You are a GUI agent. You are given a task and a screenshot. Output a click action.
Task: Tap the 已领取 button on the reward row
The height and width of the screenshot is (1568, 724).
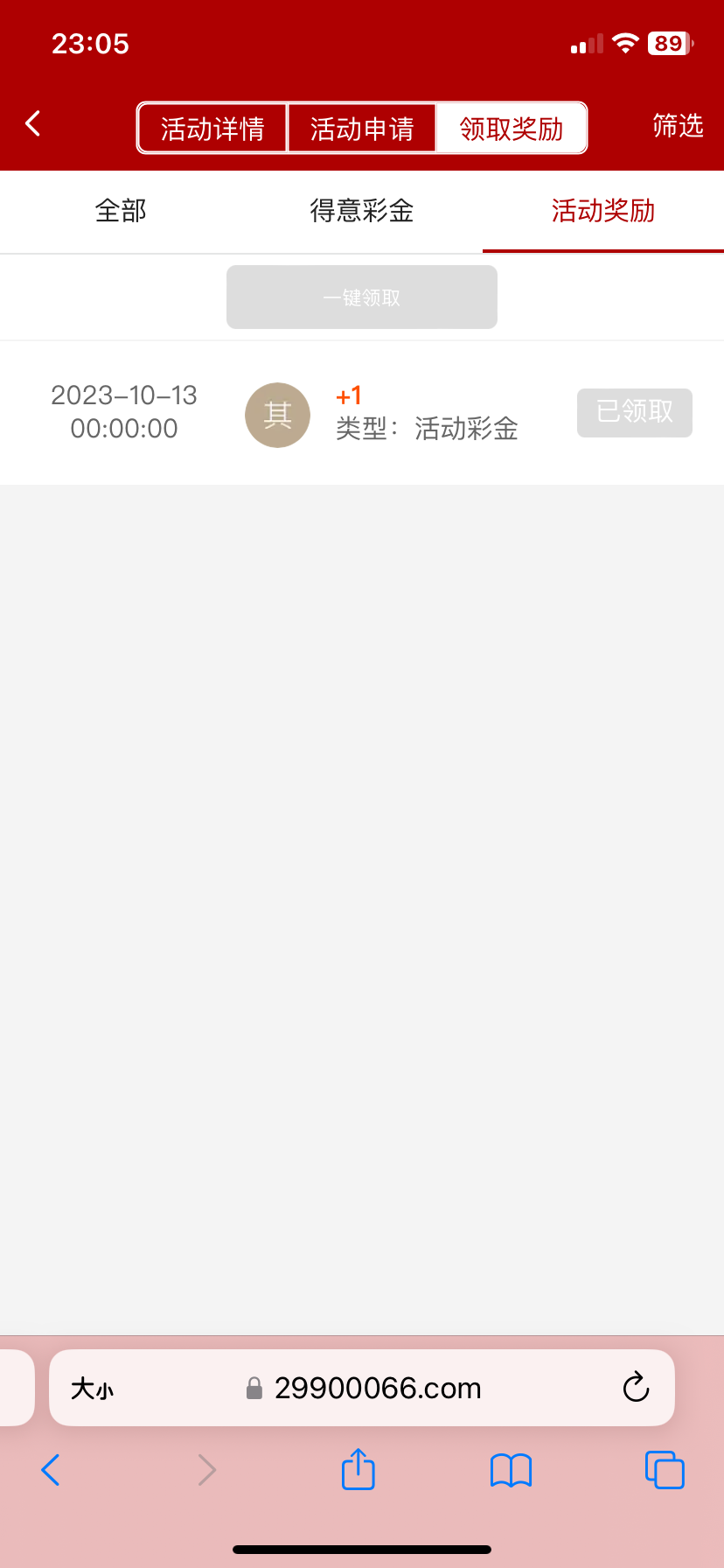[635, 412]
